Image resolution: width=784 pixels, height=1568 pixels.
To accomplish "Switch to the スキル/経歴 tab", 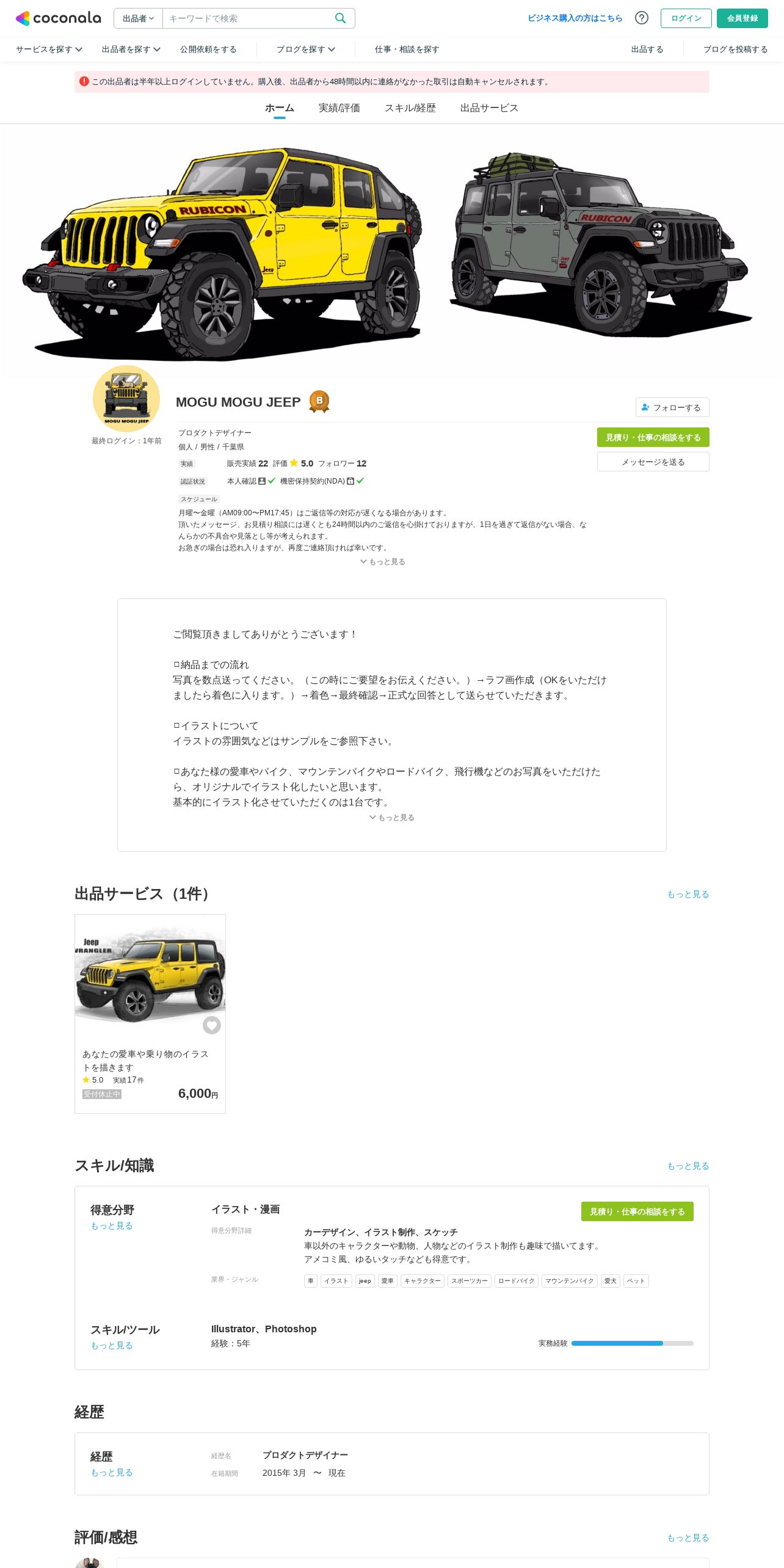I will pos(410,108).
